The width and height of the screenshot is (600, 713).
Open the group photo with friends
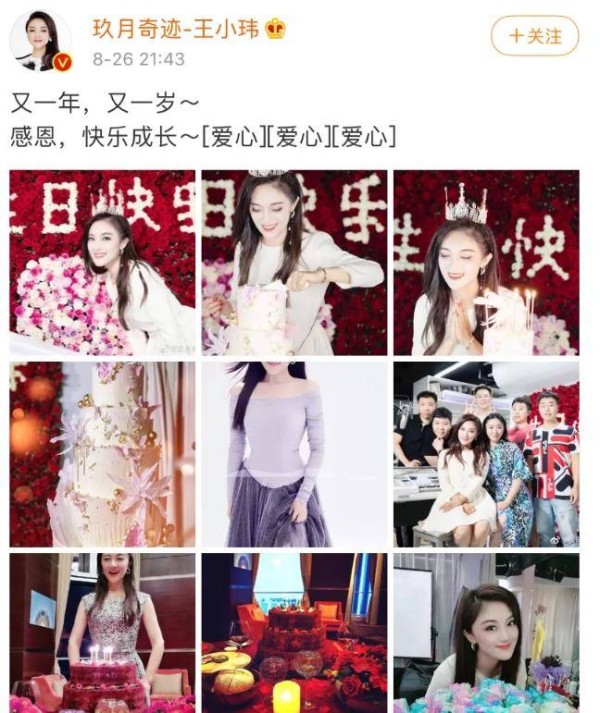(x=486, y=453)
